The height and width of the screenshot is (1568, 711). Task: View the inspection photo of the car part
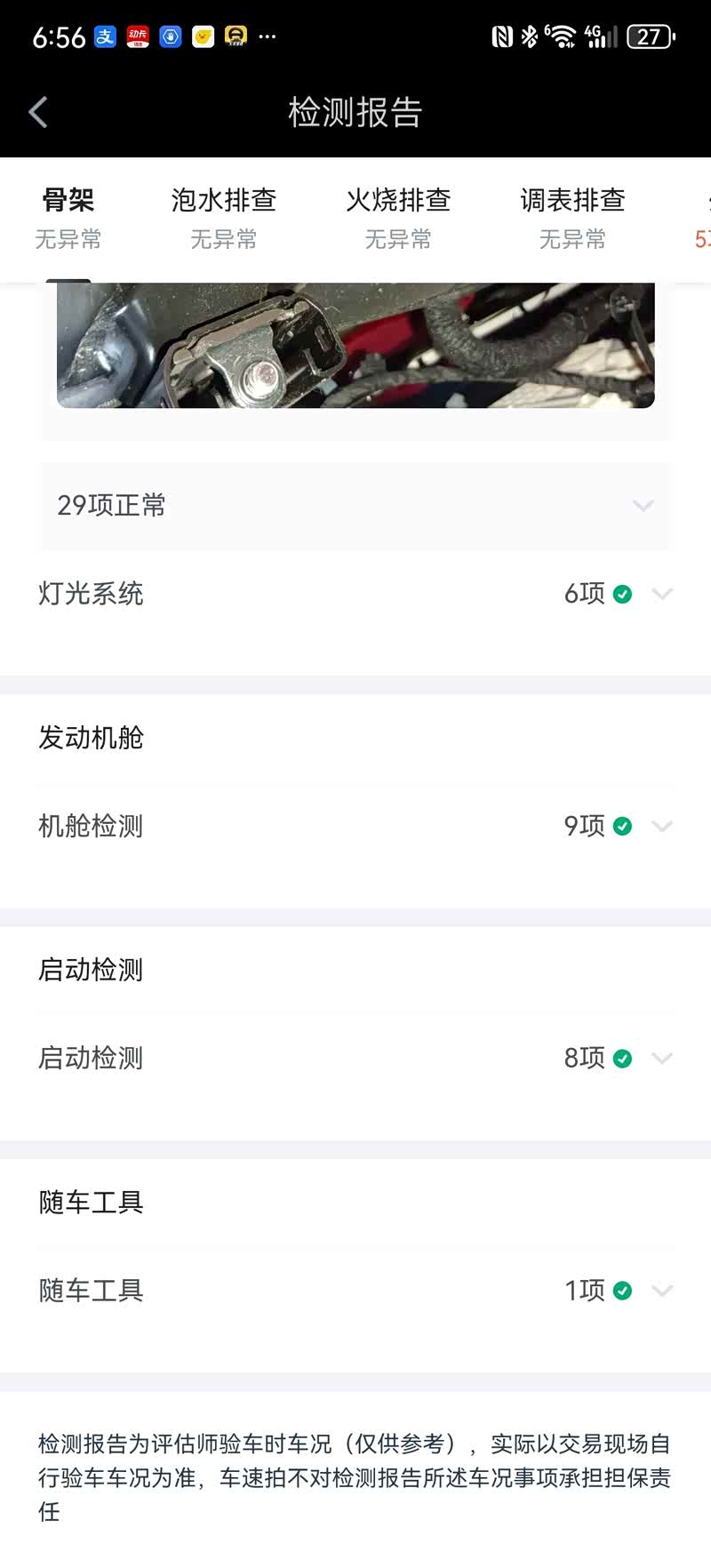[355, 347]
